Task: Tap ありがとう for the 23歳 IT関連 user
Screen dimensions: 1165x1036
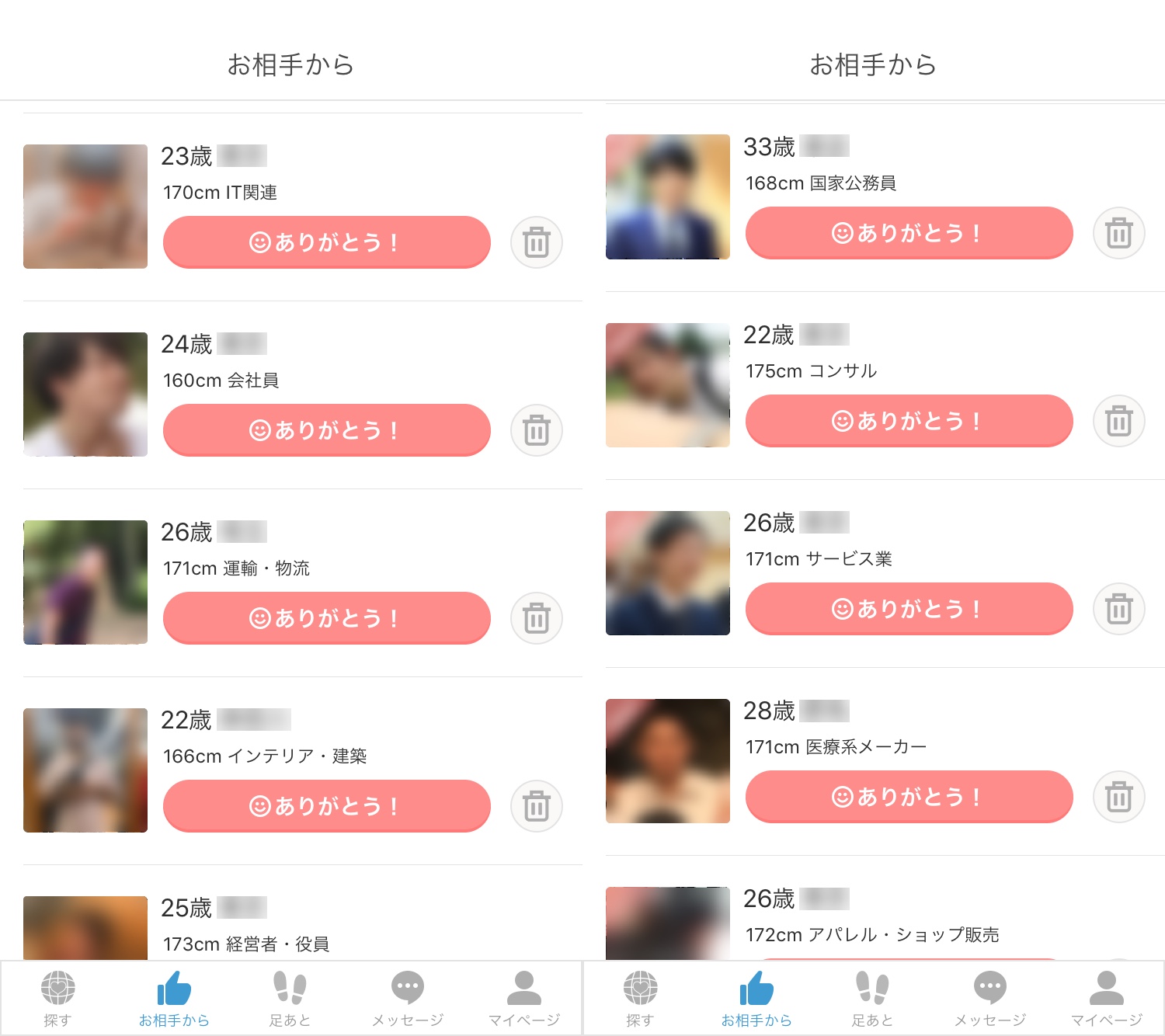Action: point(326,242)
